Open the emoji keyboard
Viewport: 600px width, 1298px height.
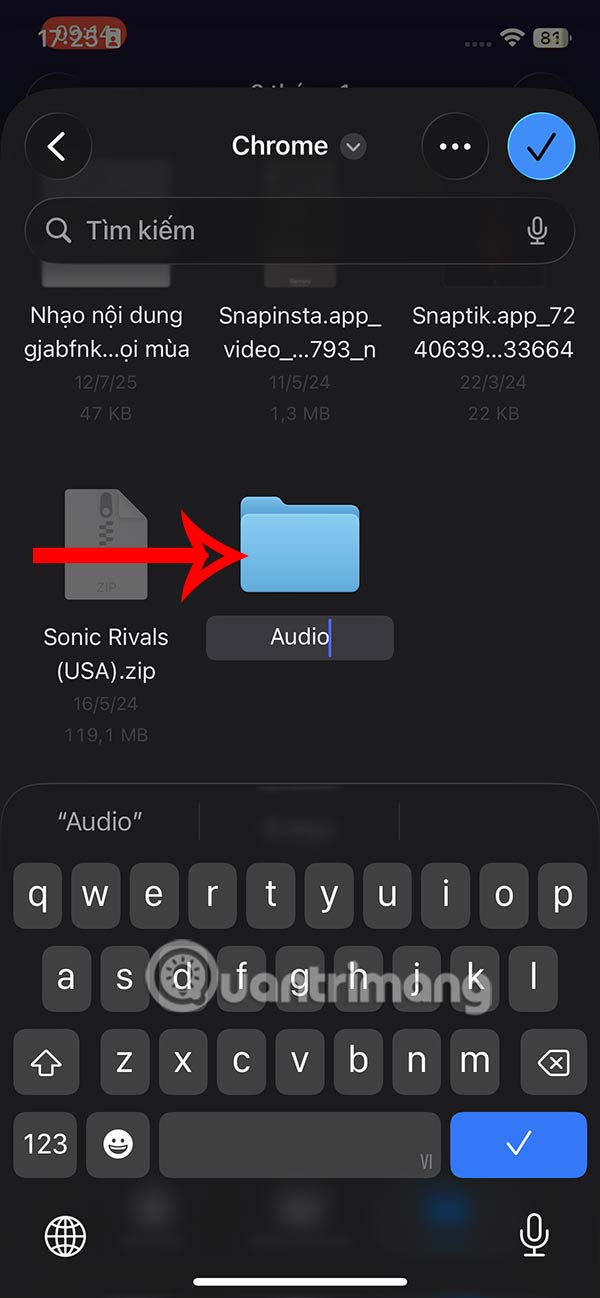pos(118,1143)
